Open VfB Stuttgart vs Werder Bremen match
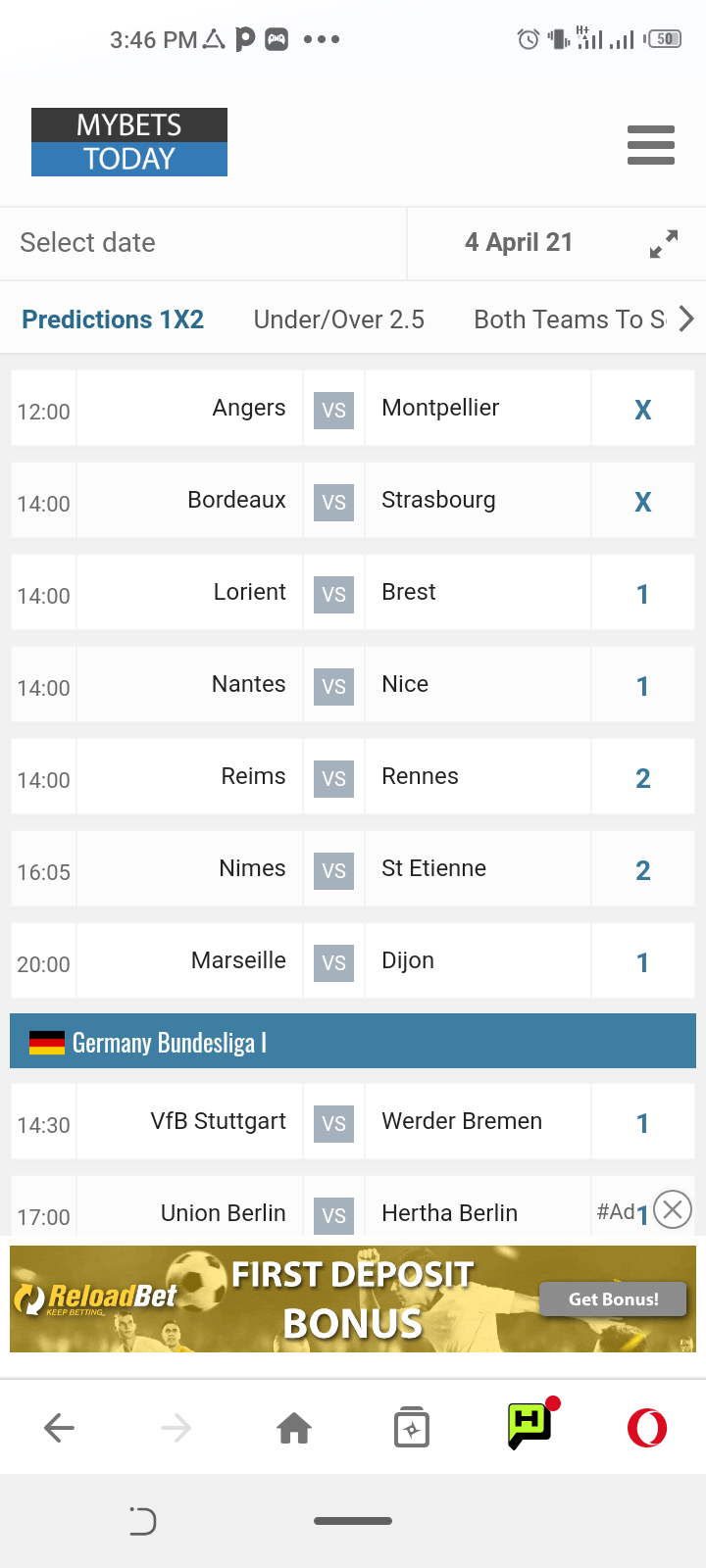Screen dimensions: 706x1568 coord(353,1121)
